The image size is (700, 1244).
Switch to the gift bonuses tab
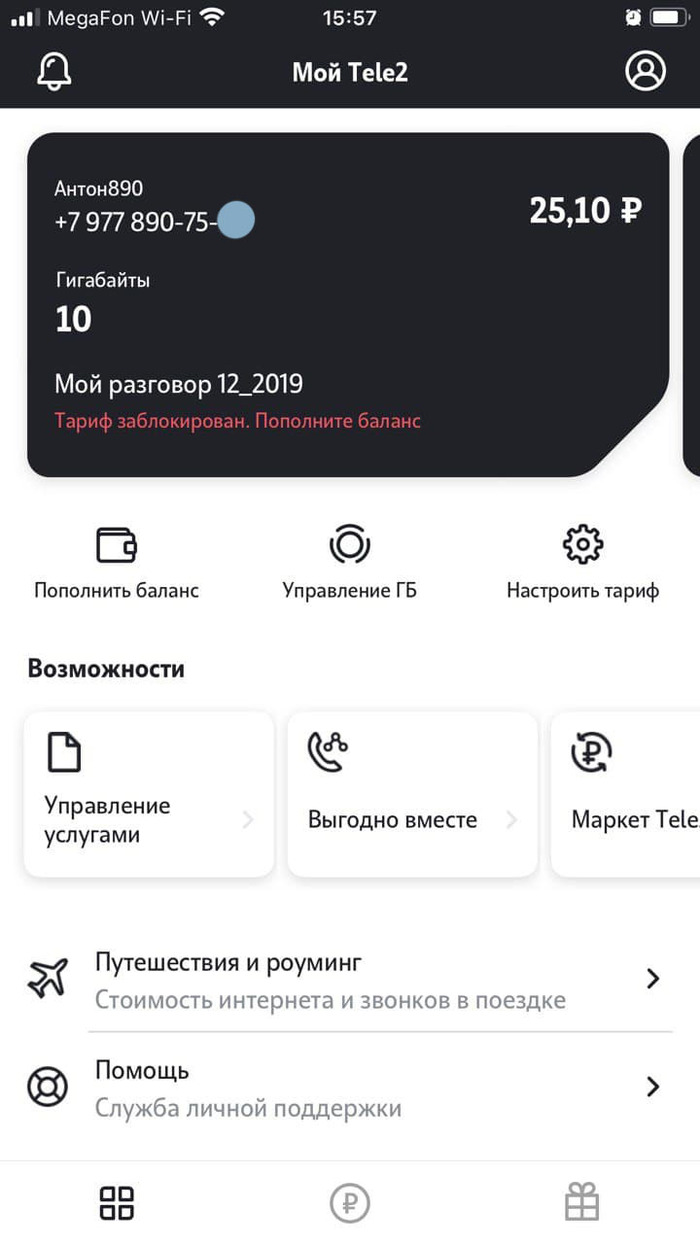(582, 1202)
